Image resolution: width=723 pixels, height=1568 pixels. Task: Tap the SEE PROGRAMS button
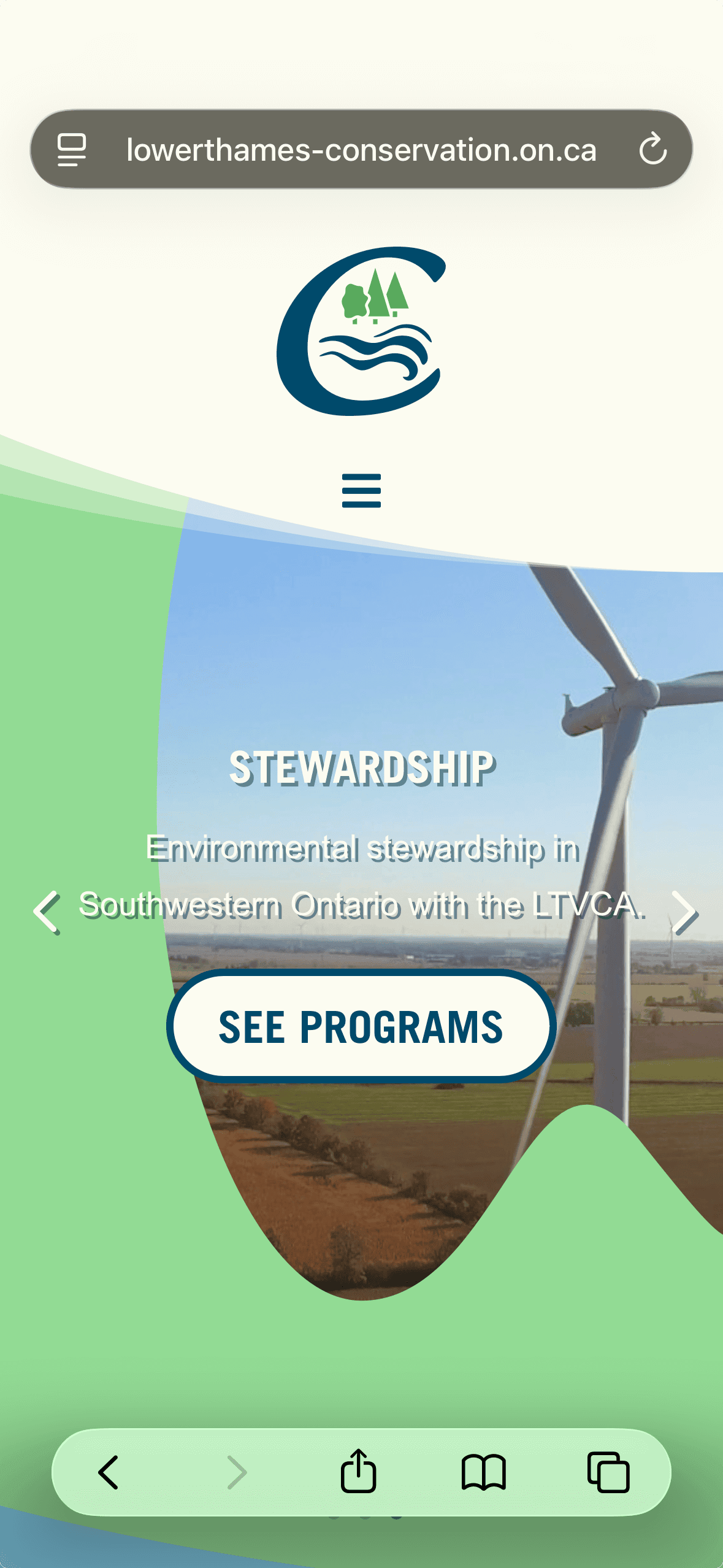(361, 1026)
